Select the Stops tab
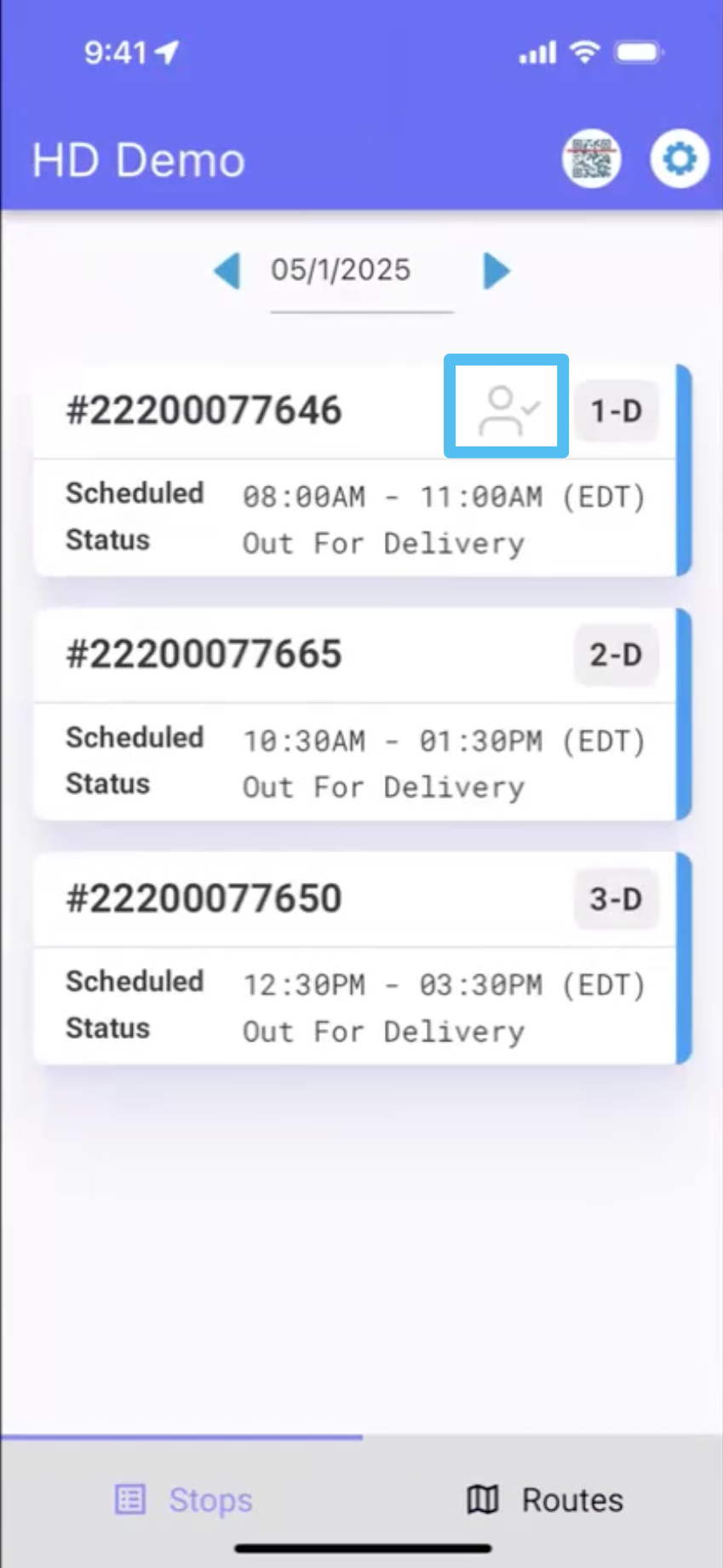Viewport: 723px width, 1568px height. click(x=183, y=1500)
